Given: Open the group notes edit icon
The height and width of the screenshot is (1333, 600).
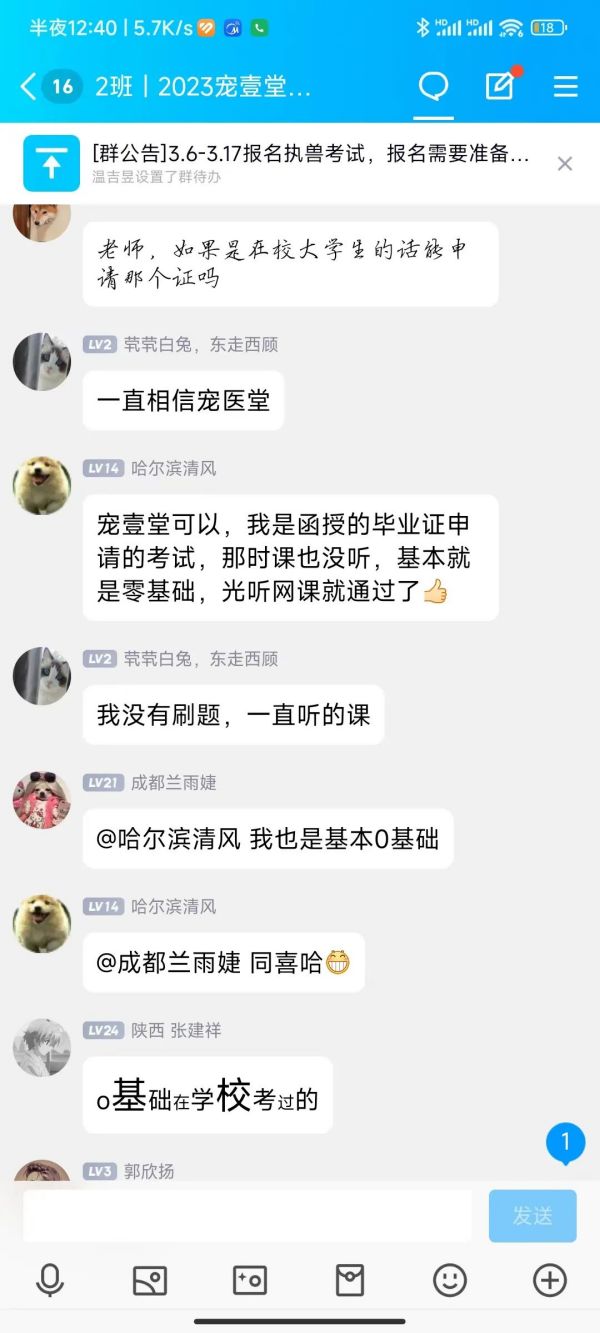Looking at the screenshot, I should pyautogui.click(x=500, y=86).
